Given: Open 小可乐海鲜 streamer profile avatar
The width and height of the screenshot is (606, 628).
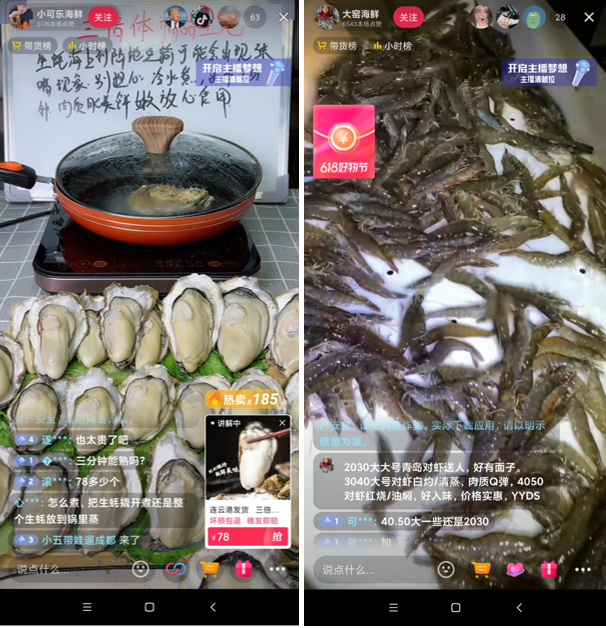Looking at the screenshot, I should (x=19, y=16).
